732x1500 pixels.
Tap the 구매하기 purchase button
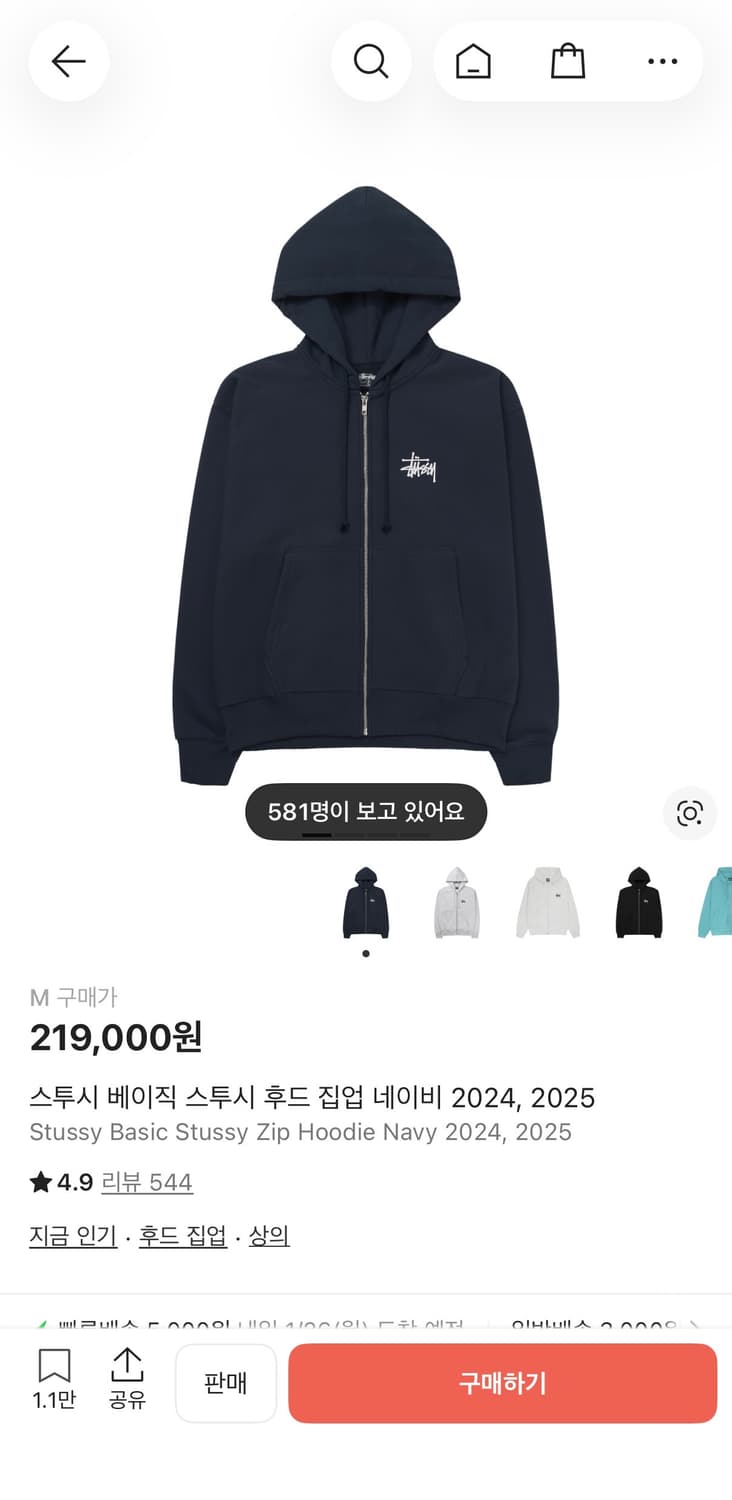click(503, 1383)
